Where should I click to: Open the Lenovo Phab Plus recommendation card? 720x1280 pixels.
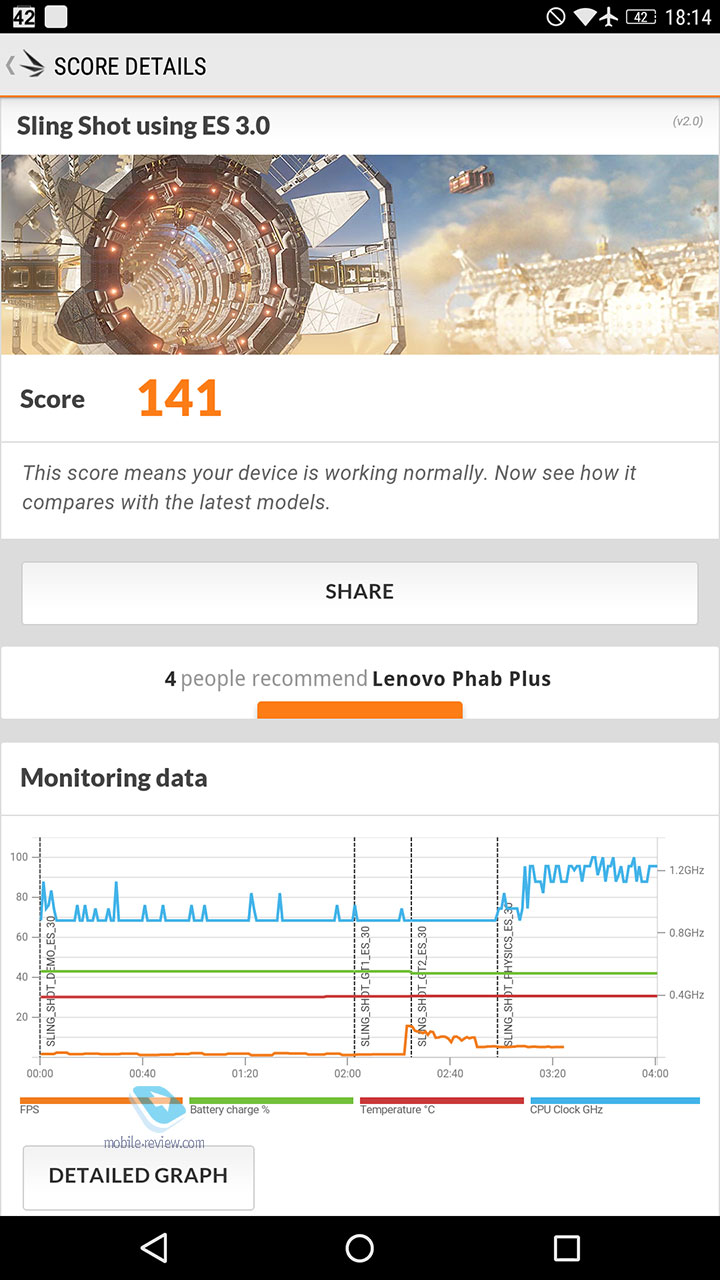pyautogui.click(x=360, y=682)
